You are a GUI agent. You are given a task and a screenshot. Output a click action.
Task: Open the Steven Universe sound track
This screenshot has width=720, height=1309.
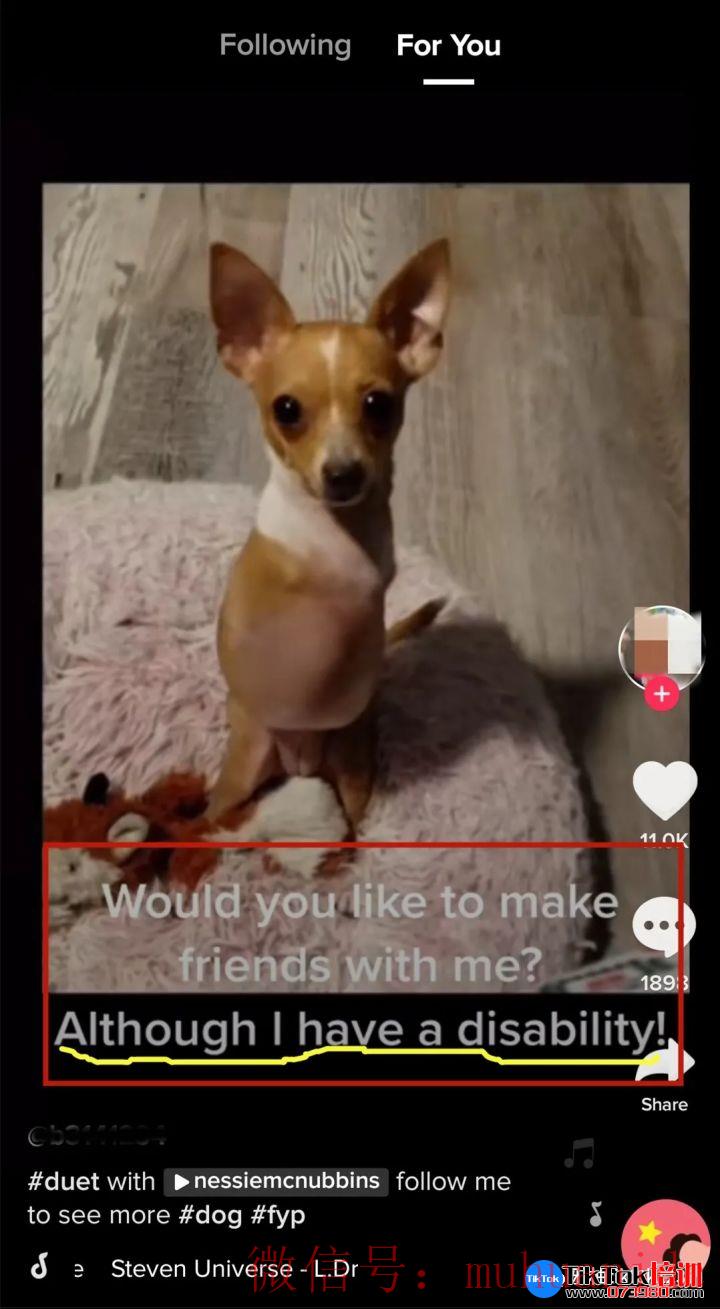233,1268
